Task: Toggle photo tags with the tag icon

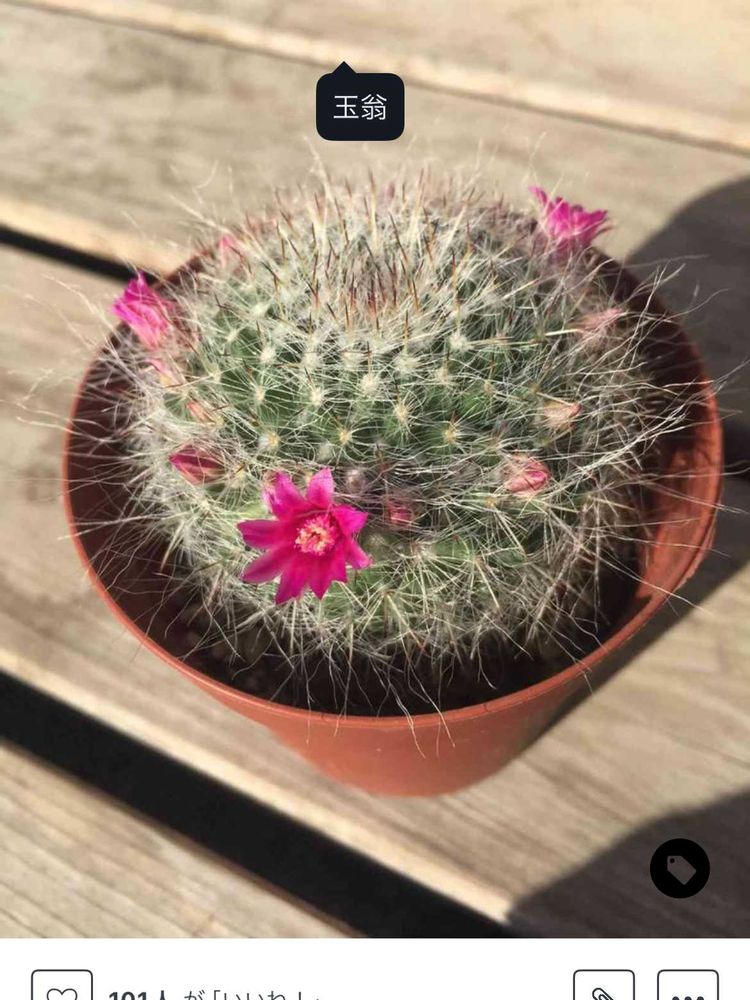Action: pos(679,868)
